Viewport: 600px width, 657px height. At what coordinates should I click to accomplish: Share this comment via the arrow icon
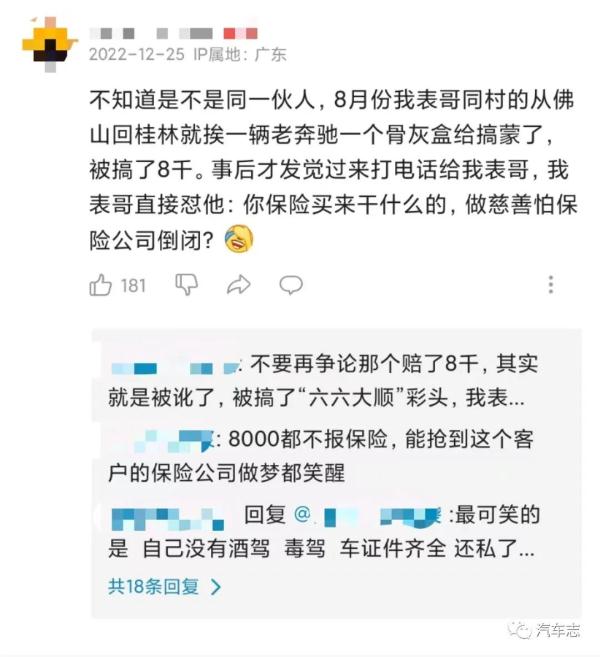click(x=238, y=286)
